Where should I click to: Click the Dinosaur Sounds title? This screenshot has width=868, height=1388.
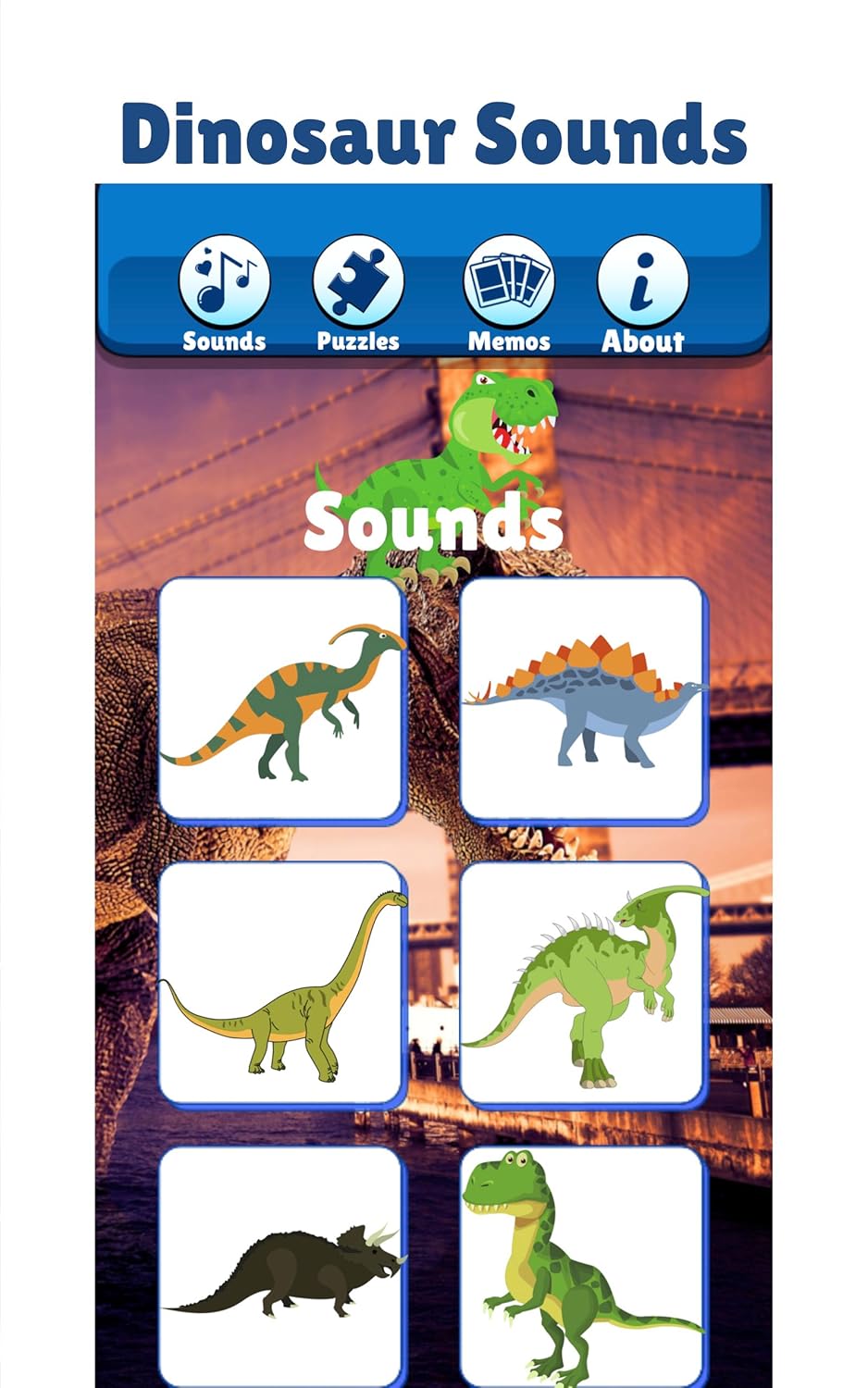(x=434, y=134)
